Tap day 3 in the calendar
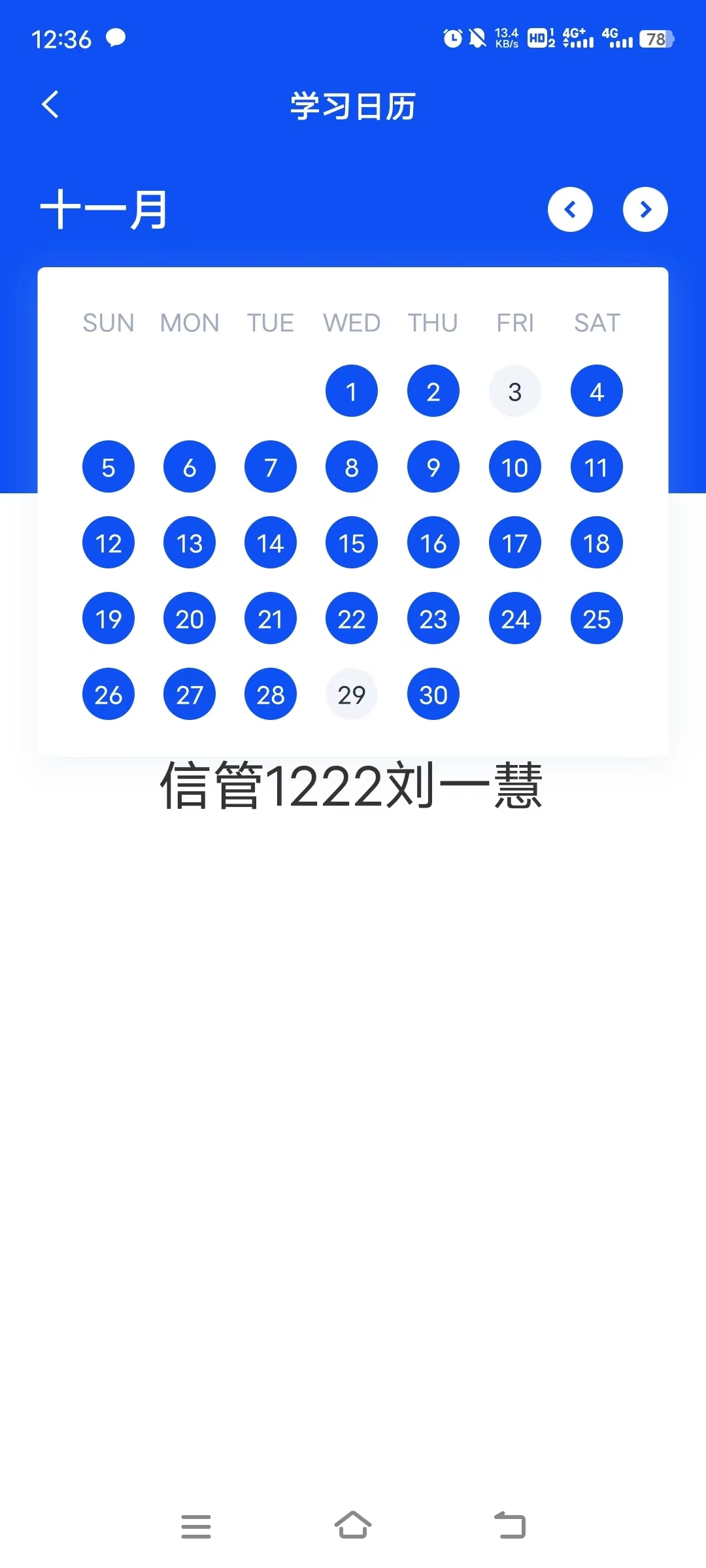The image size is (706, 1568). click(x=515, y=391)
